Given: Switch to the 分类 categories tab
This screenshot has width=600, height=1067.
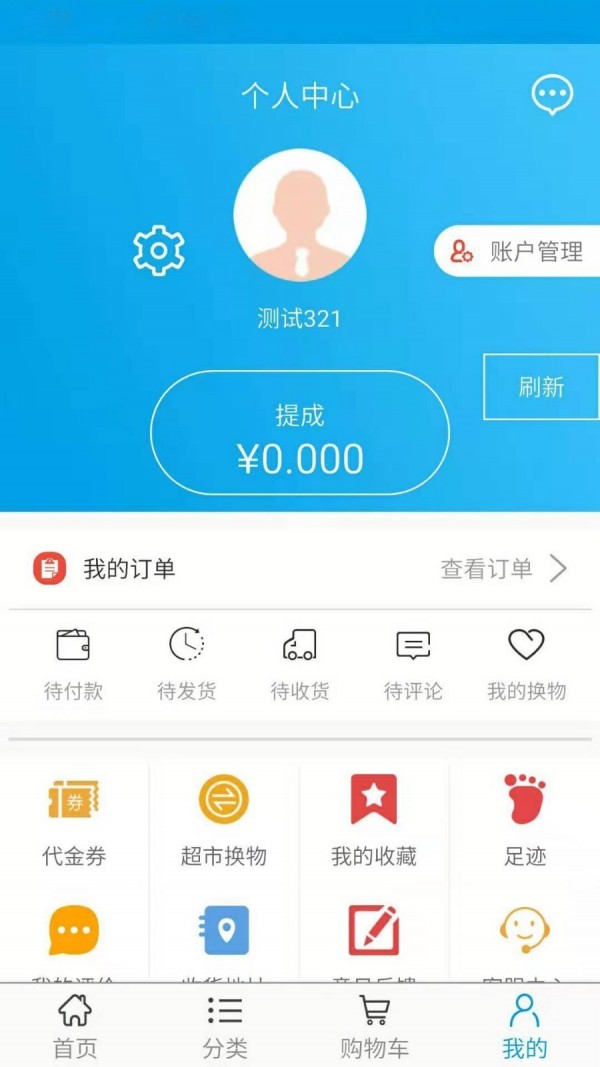Looking at the screenshot, I should coord(225,1026).
